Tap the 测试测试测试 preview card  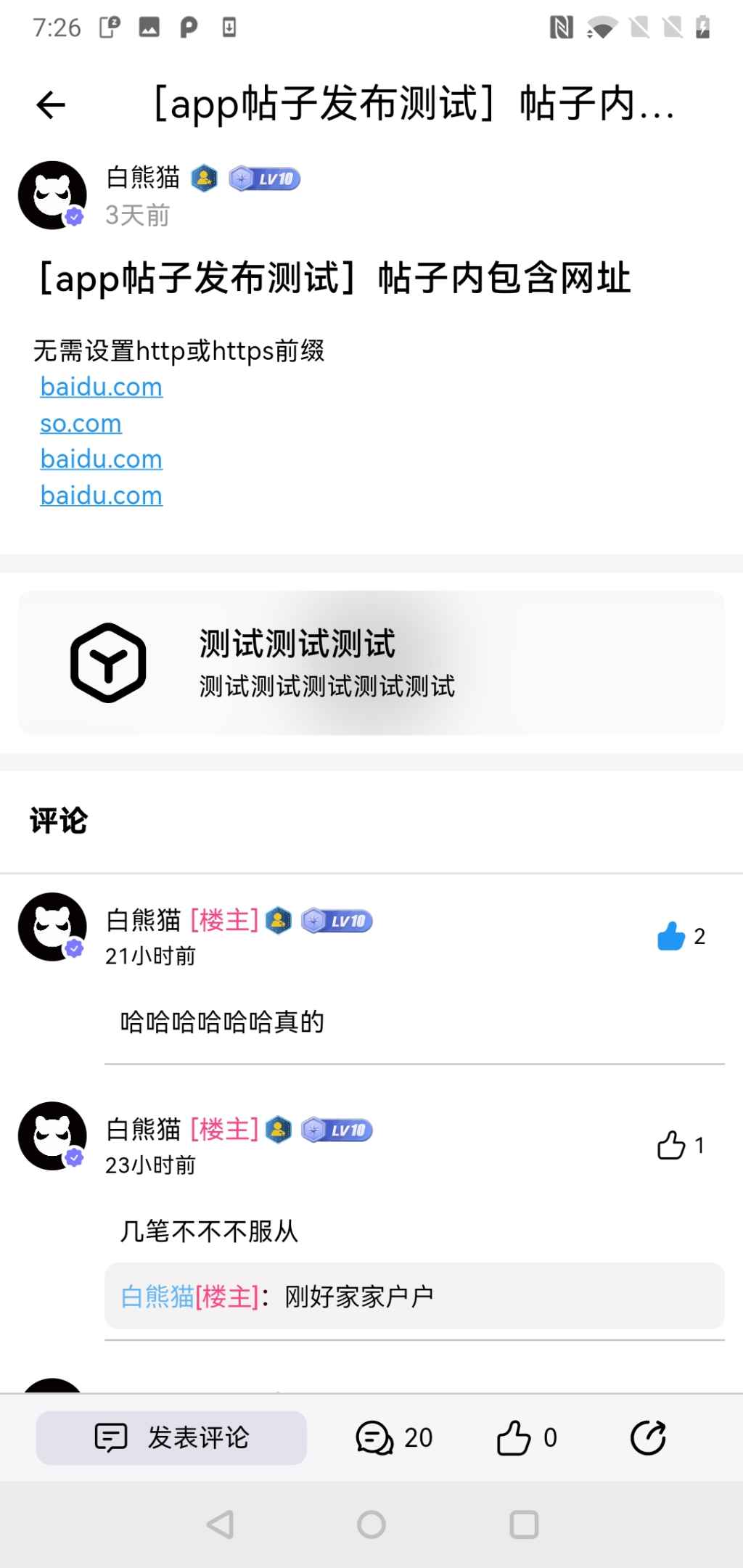coord(371,662)
